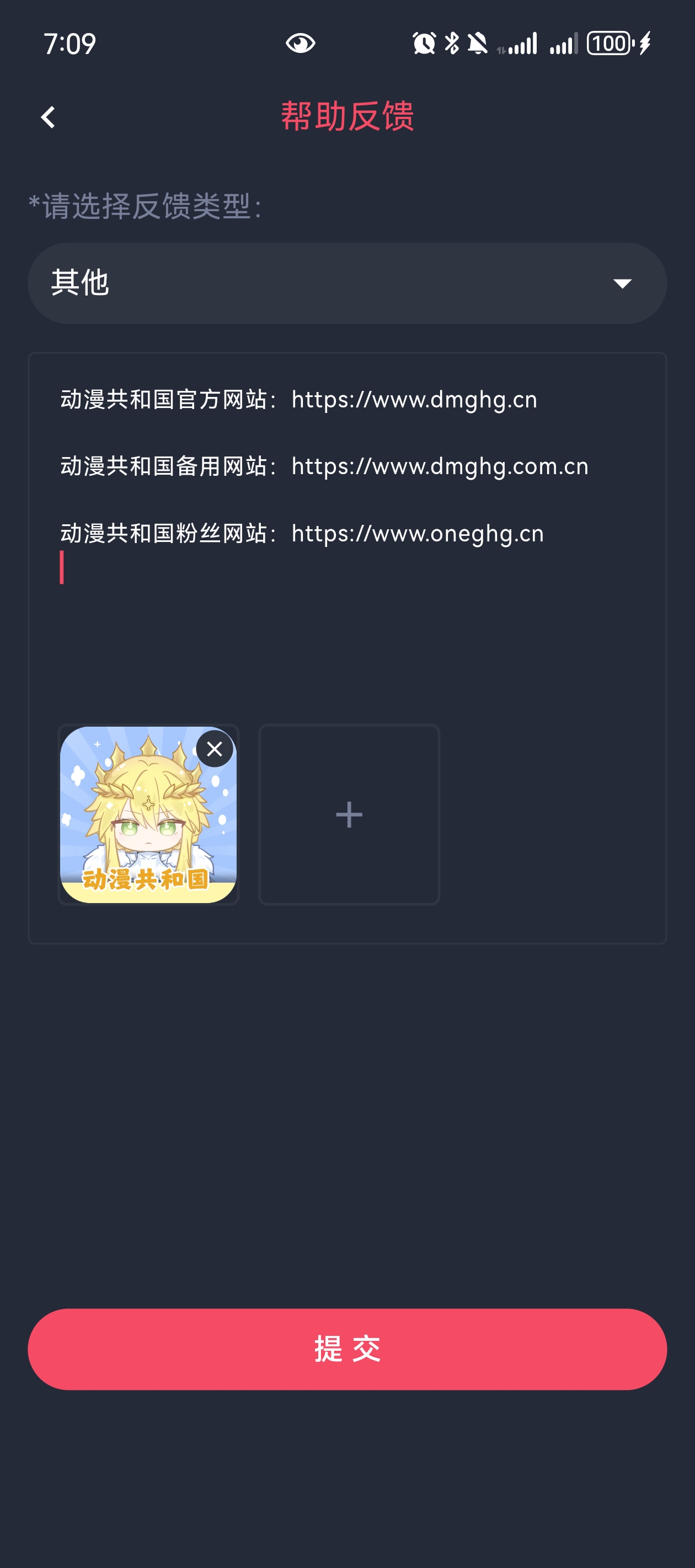Screen dimensions: 695x1568
Task: Tap the plus icon to add another screenshot
Action: 348,814
